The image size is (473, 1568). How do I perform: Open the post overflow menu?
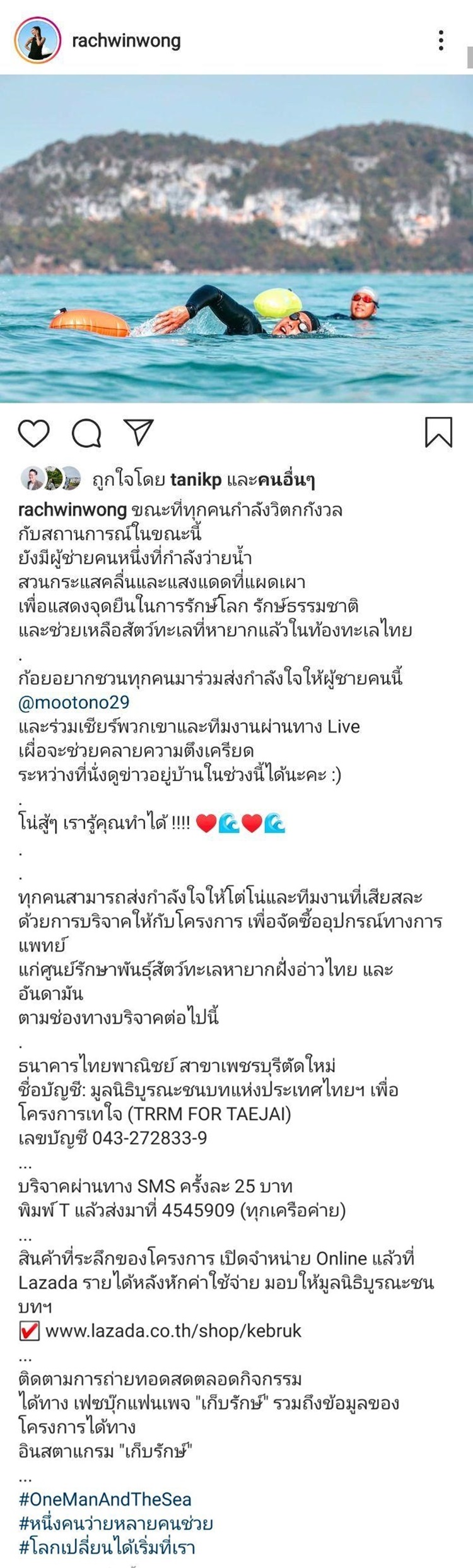[x=441, y=40]
